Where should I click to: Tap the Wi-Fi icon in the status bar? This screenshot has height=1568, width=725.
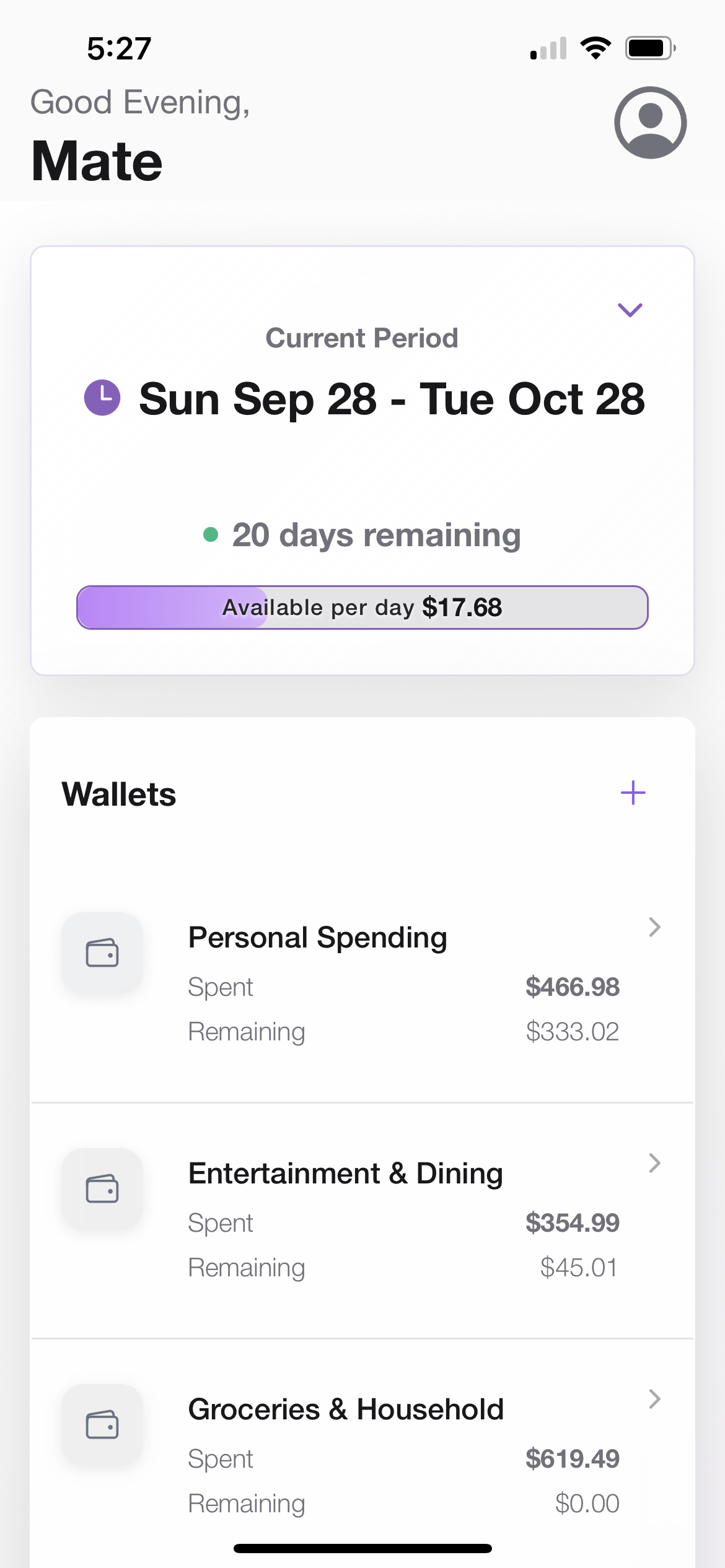point(597,46)
